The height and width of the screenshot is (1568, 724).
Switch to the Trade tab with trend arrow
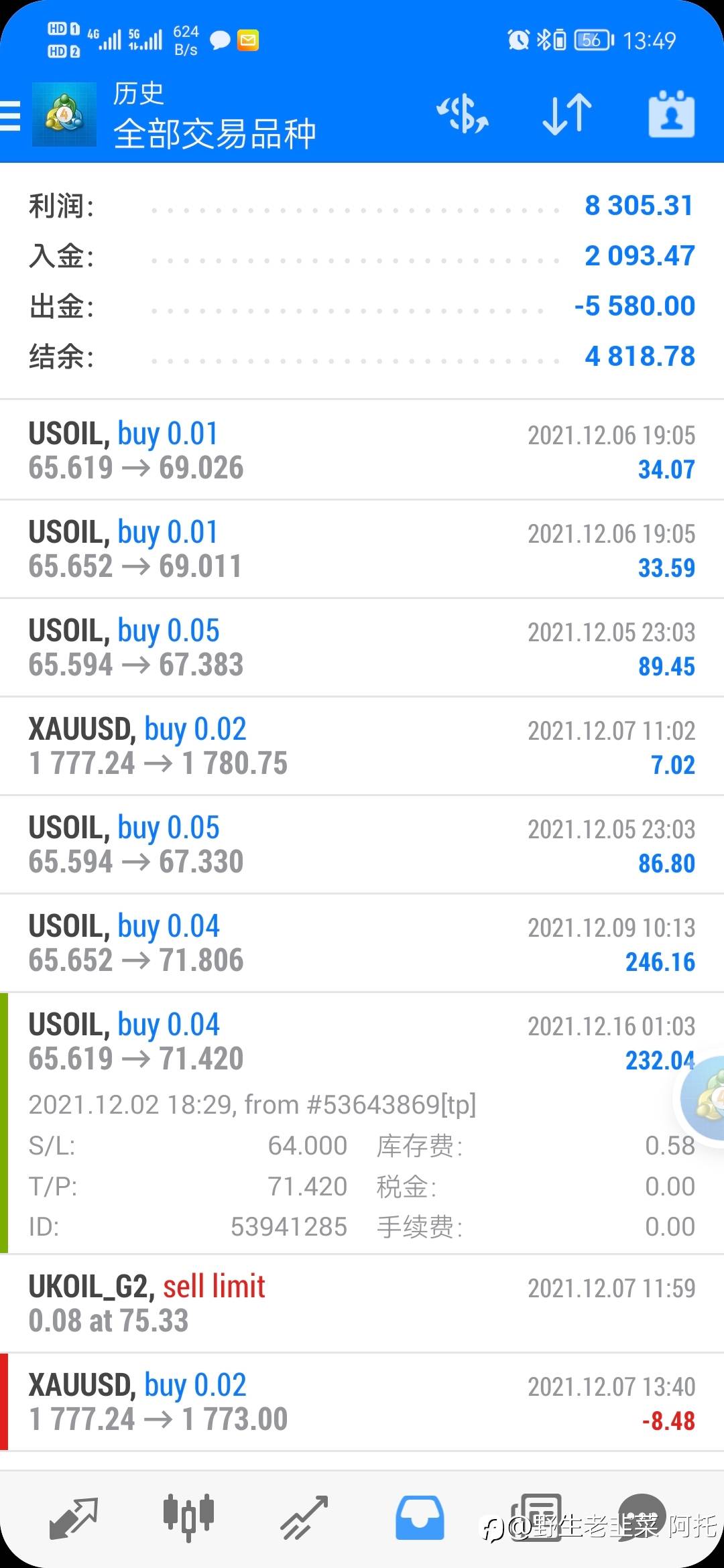point(304,1518)
